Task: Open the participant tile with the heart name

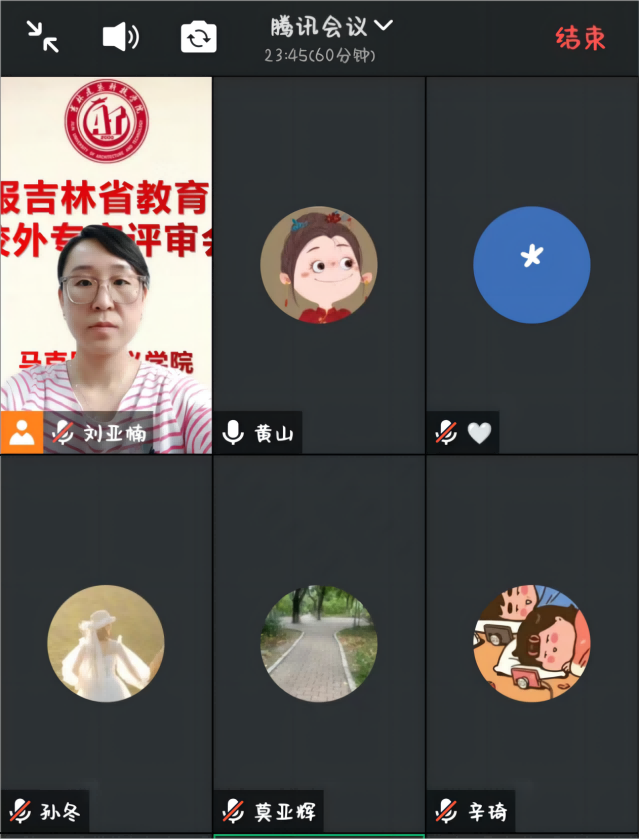Action: [x=532, y=265]
